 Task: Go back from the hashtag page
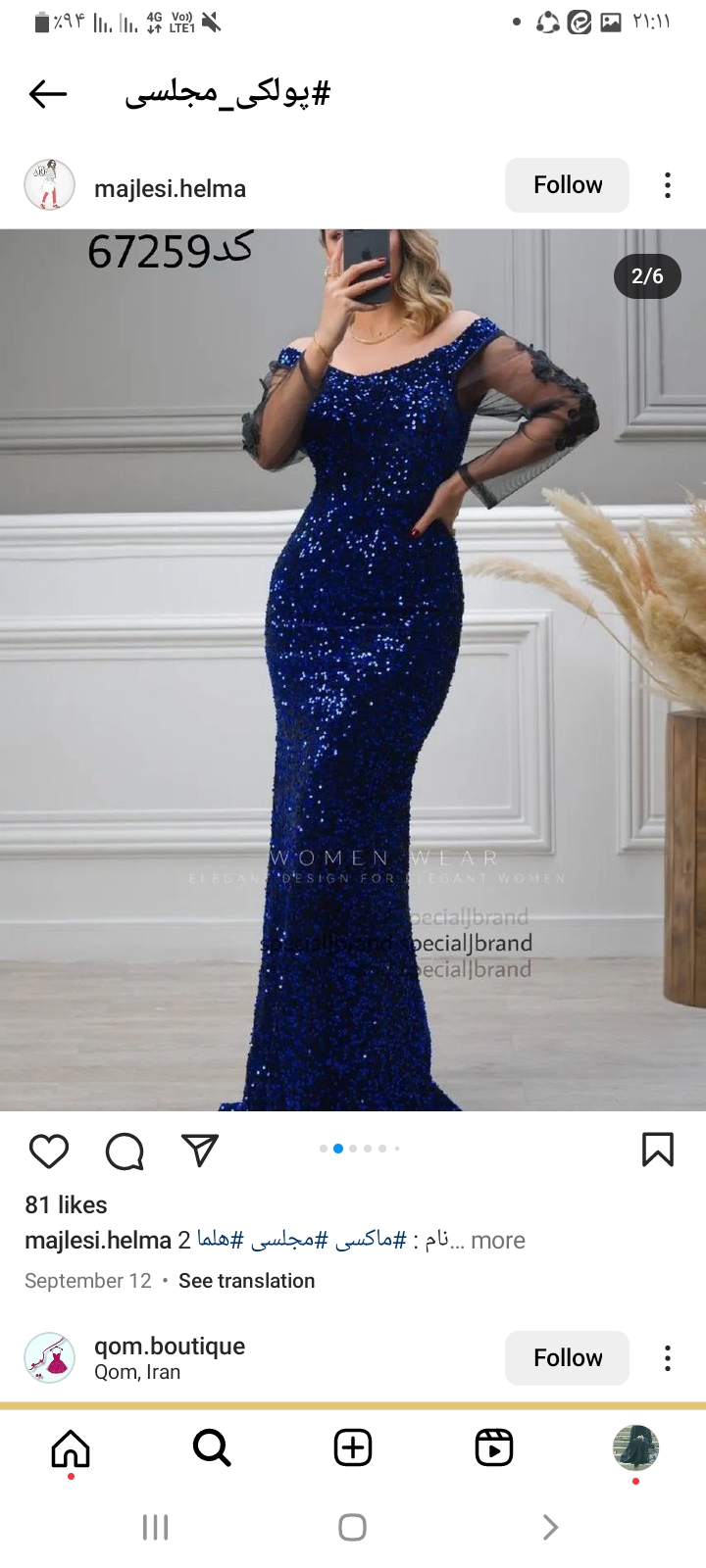[x=47, y=94]
